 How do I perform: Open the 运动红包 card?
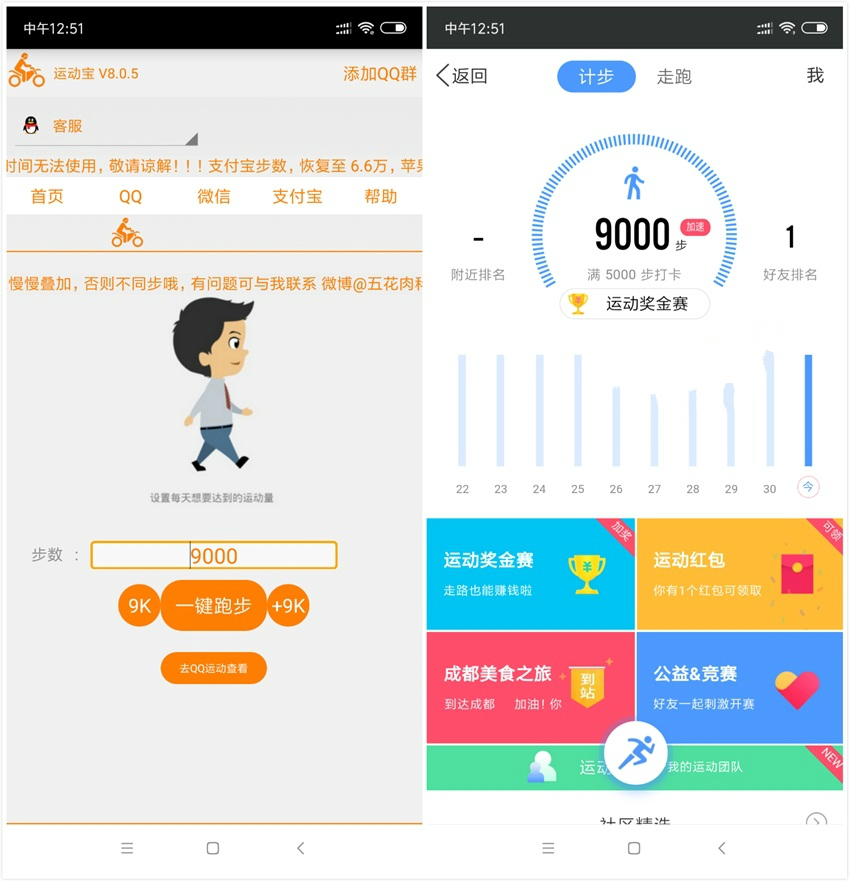739,573
